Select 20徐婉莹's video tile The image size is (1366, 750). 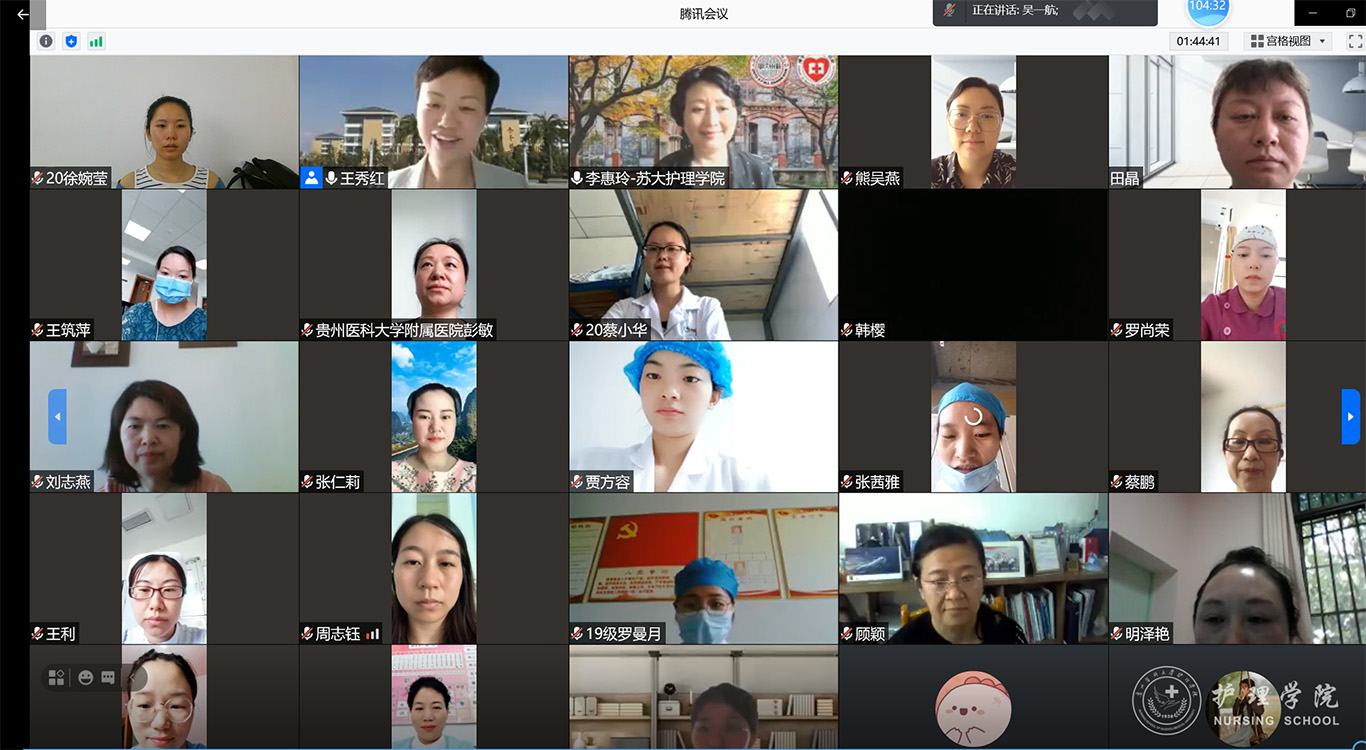click(164, 120)
